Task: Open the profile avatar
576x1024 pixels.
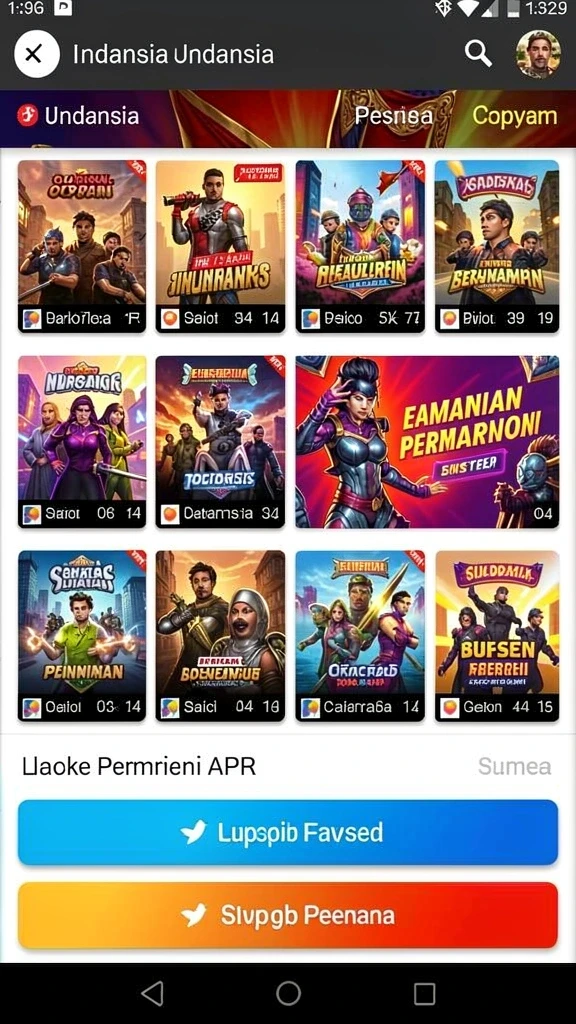Action: [537, 54]
